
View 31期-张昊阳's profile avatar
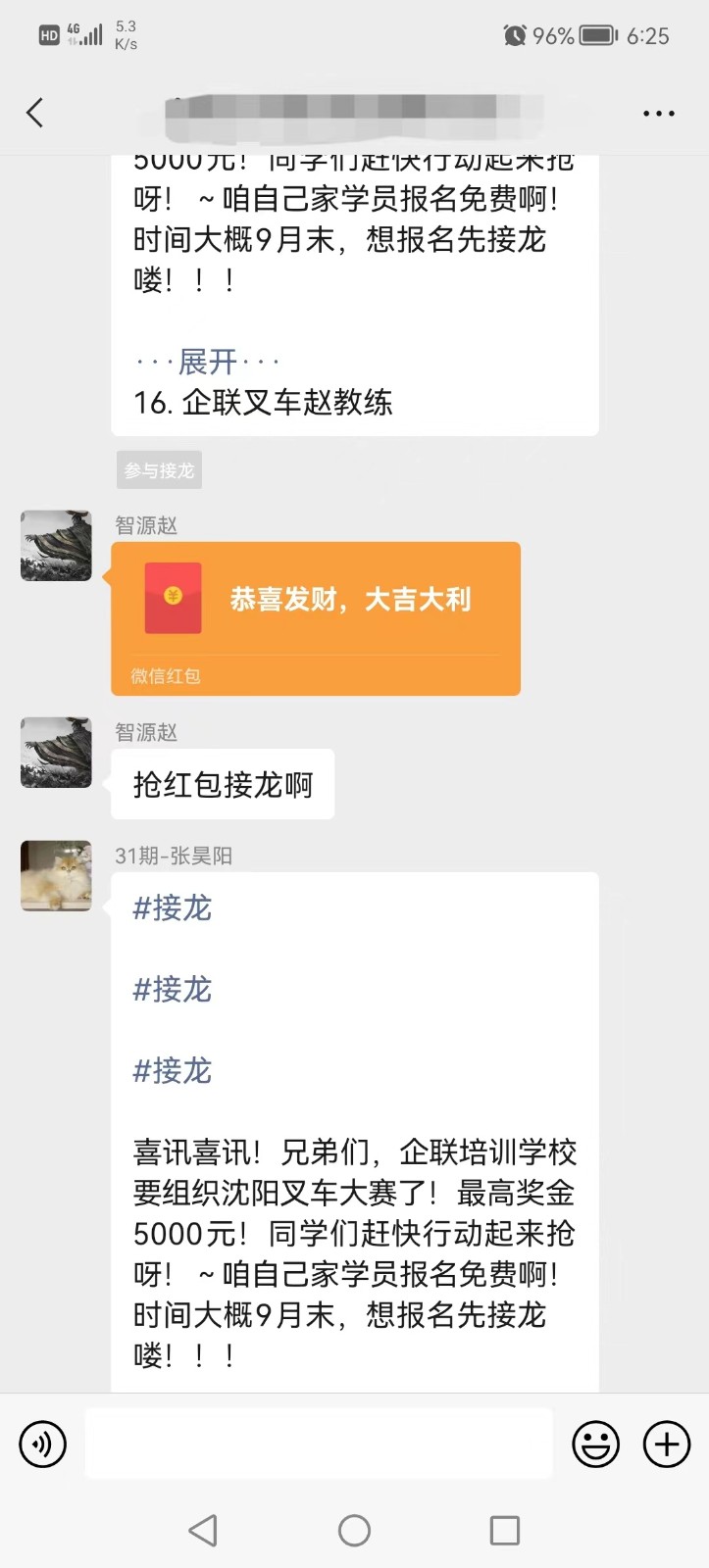pyautogui.click(x=56, y=876)
